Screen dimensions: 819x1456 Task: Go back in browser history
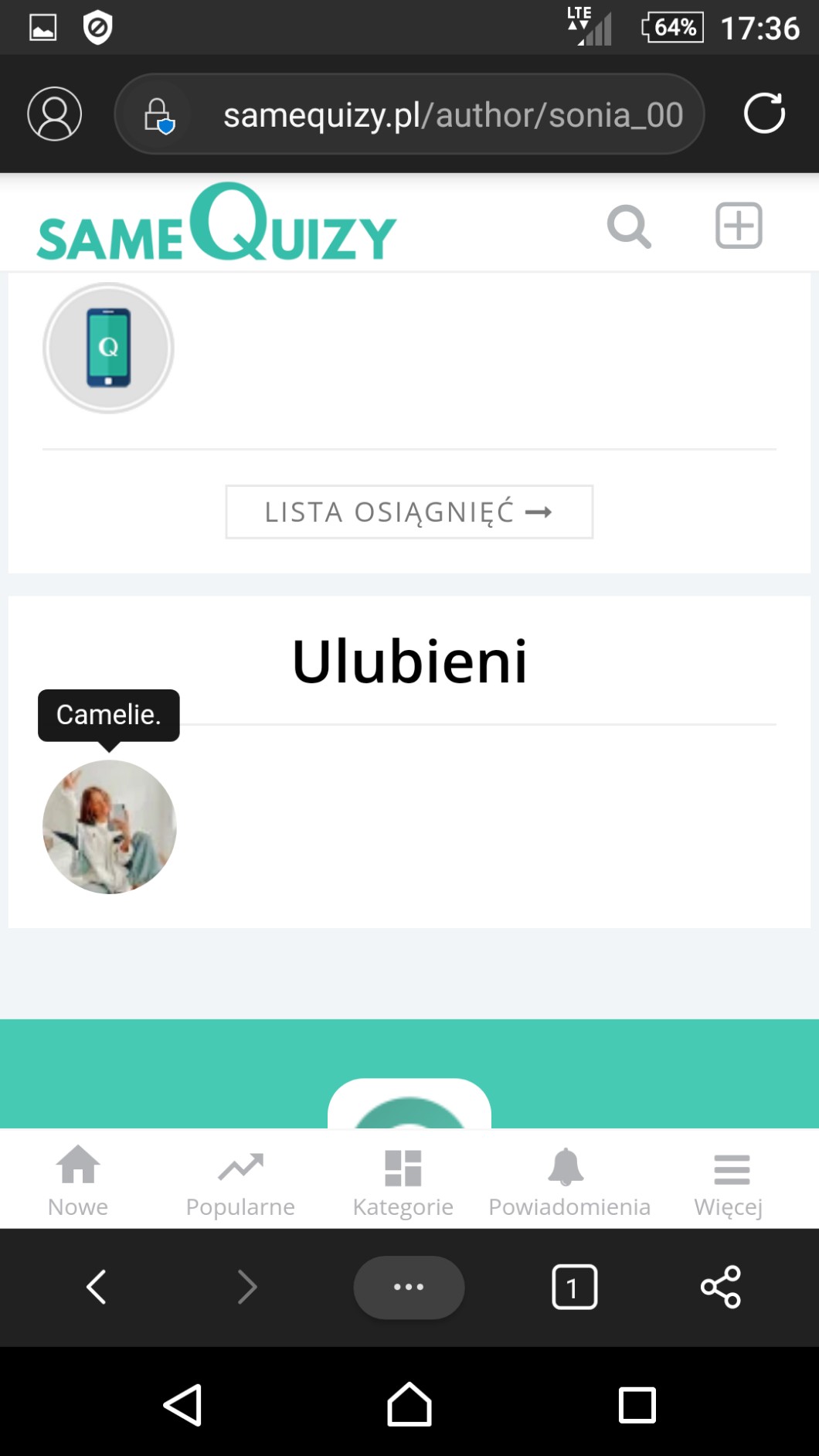(97, 1287)
